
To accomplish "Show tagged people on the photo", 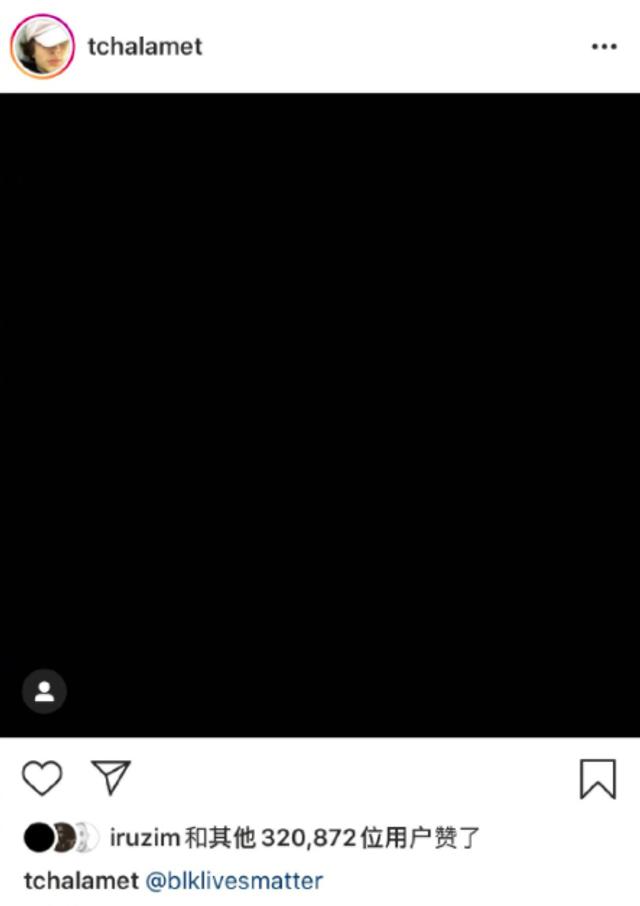I will pos(44,692).
